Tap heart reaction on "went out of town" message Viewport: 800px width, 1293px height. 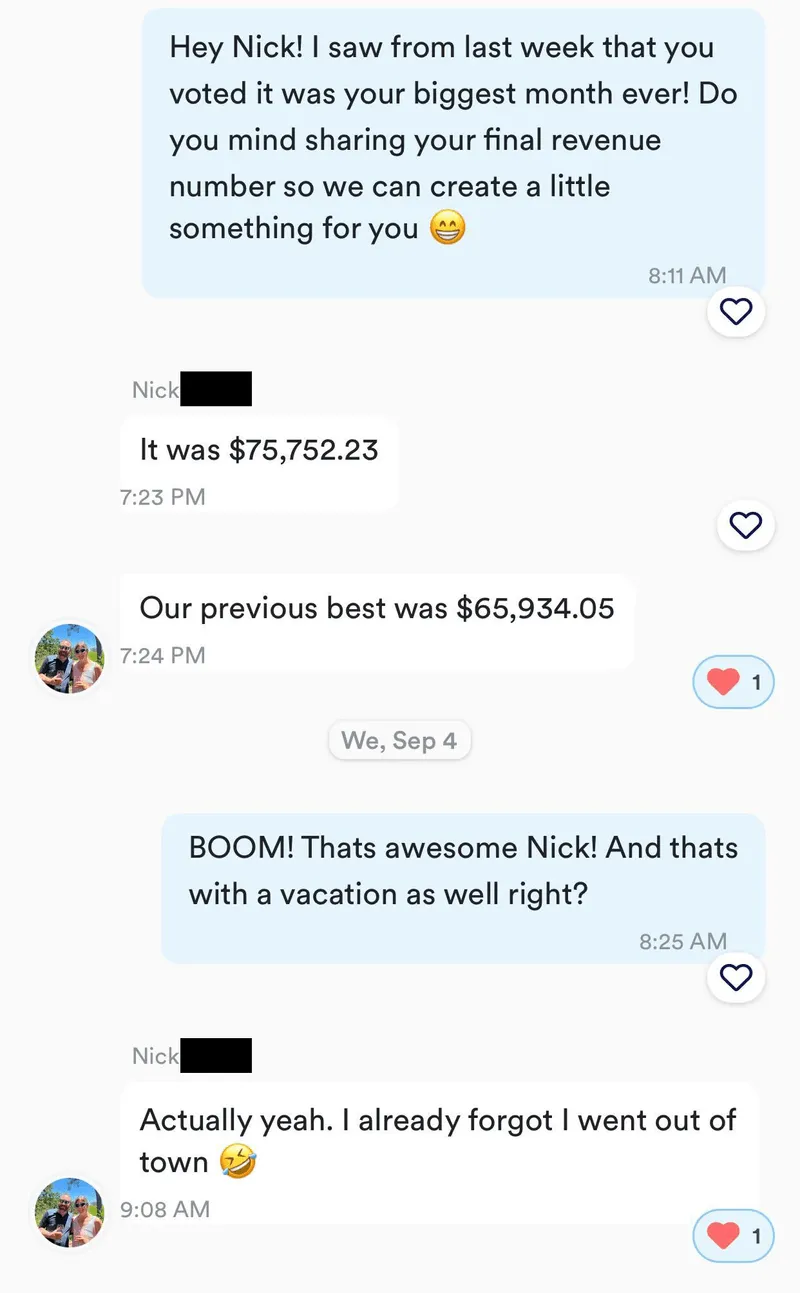pos(733,1236)
